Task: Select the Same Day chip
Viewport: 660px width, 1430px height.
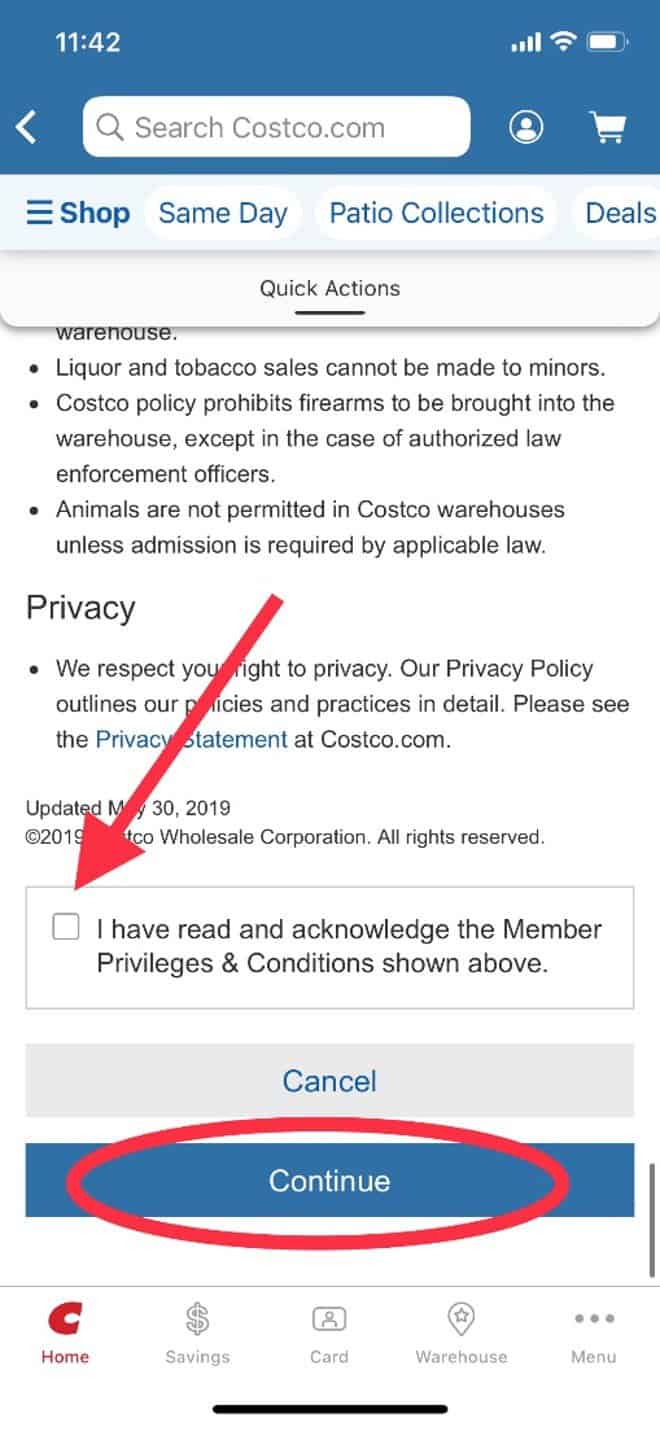Action: point(223,213)
